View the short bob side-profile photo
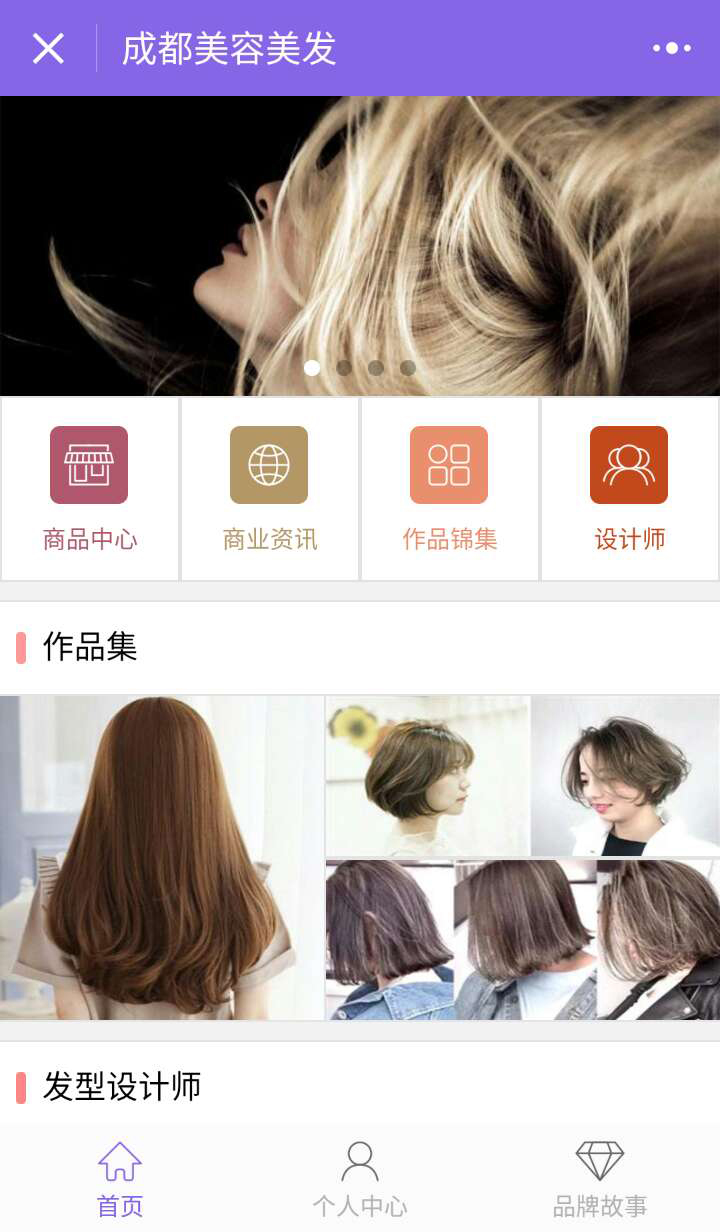720x1232 pixels. pyautogui.click(x=427, y=776)
